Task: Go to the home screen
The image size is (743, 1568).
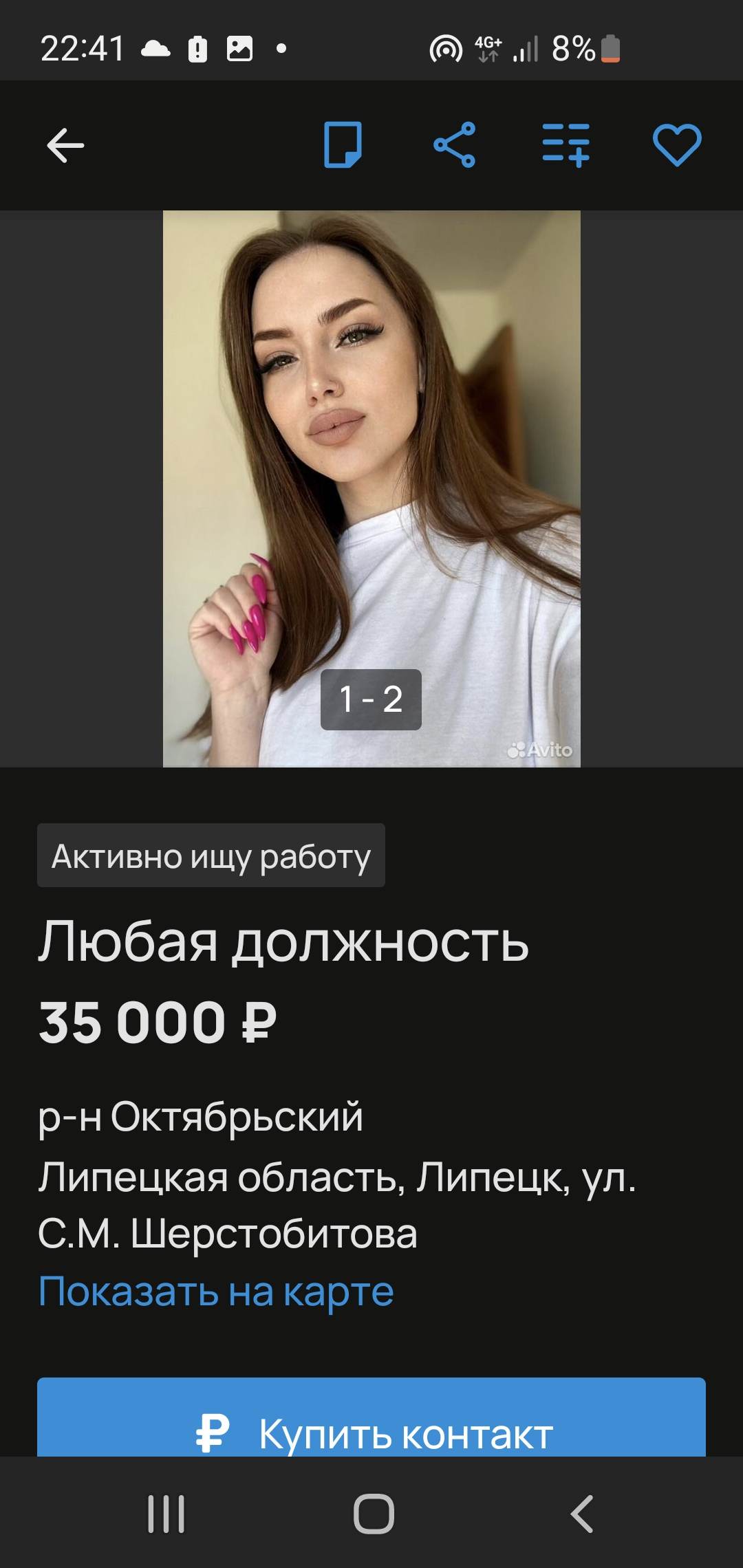Action: [x=374, y=1514]
